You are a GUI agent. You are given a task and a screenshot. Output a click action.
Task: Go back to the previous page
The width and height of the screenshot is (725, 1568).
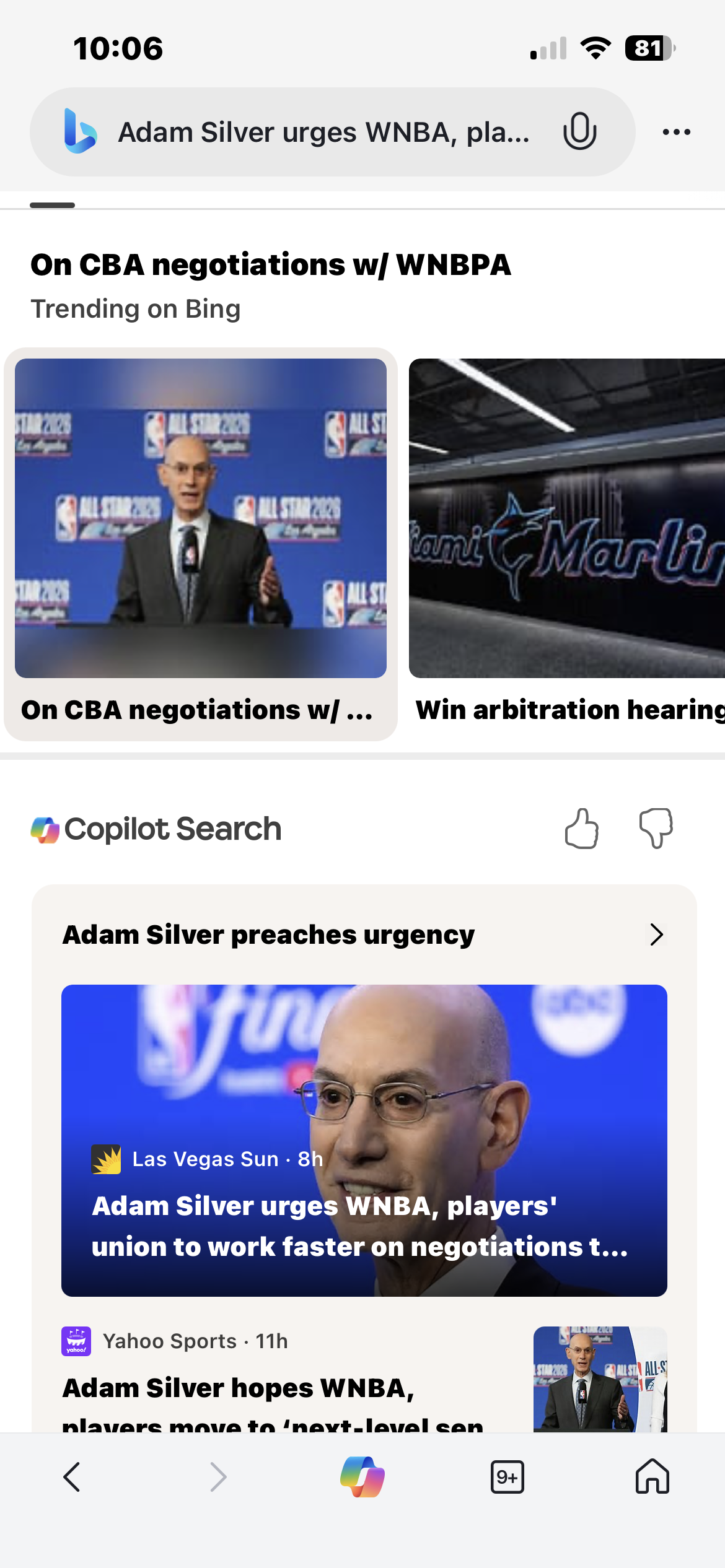[x=72, y=1477]
